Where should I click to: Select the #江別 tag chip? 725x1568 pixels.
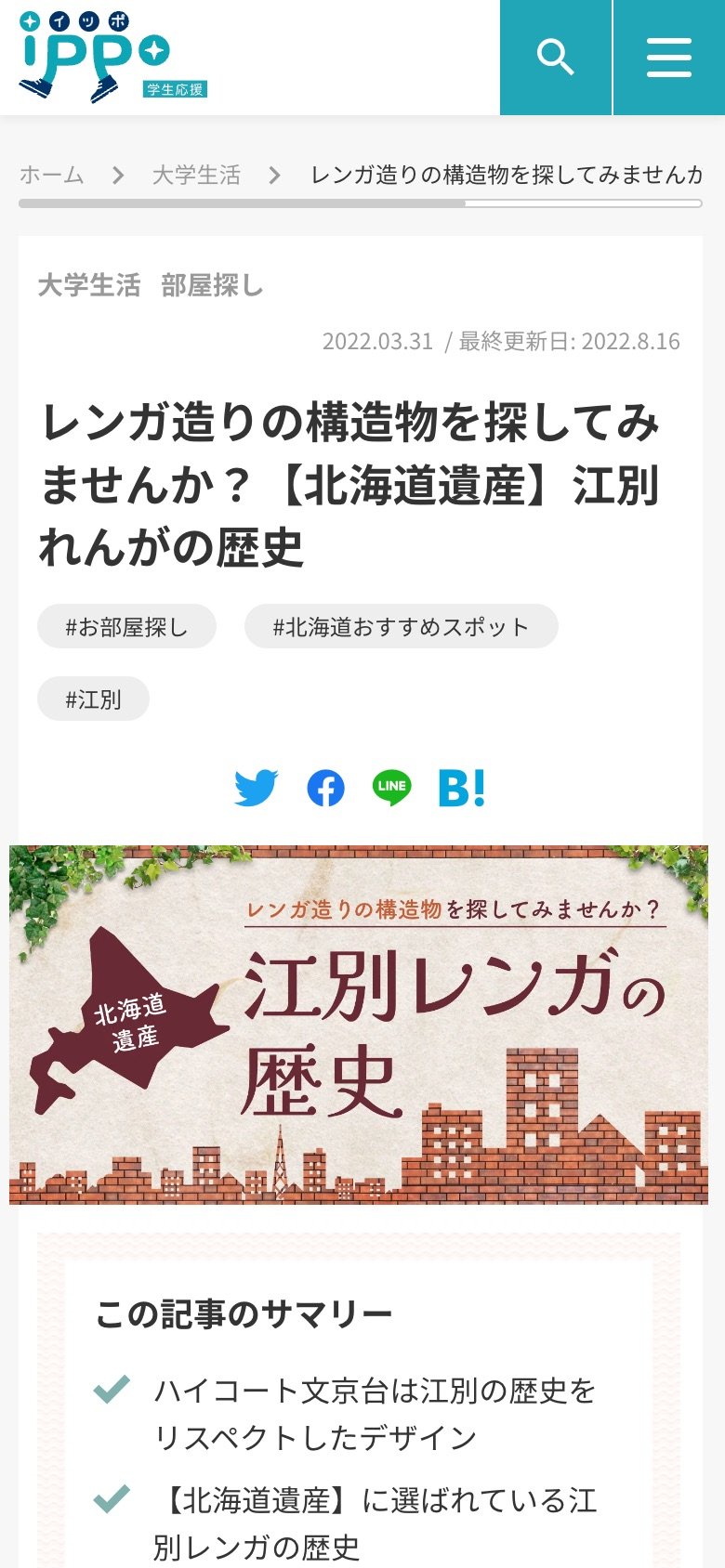click(x=93, y=699)
